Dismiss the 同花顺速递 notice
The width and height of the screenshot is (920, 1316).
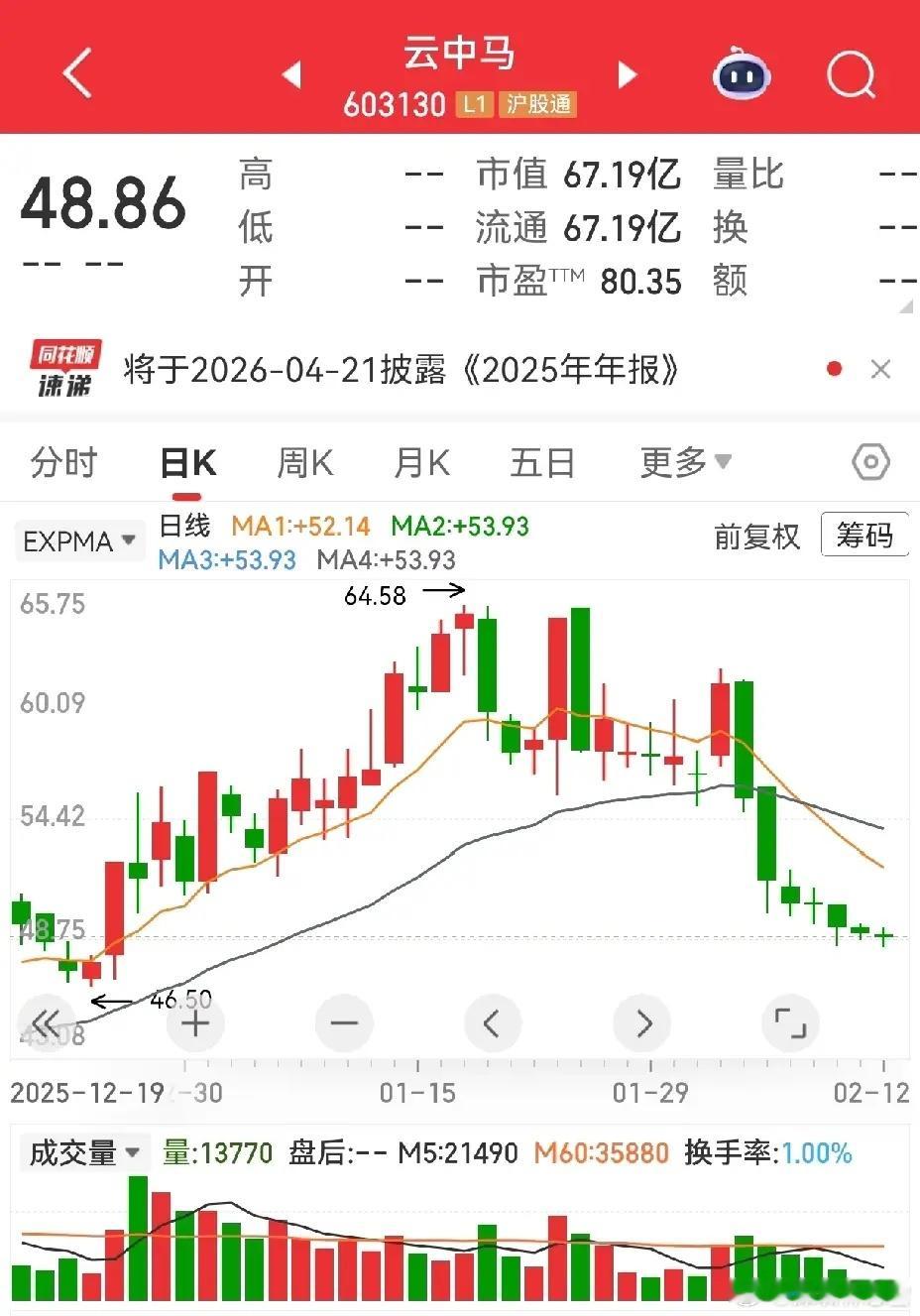coord(880,370)
